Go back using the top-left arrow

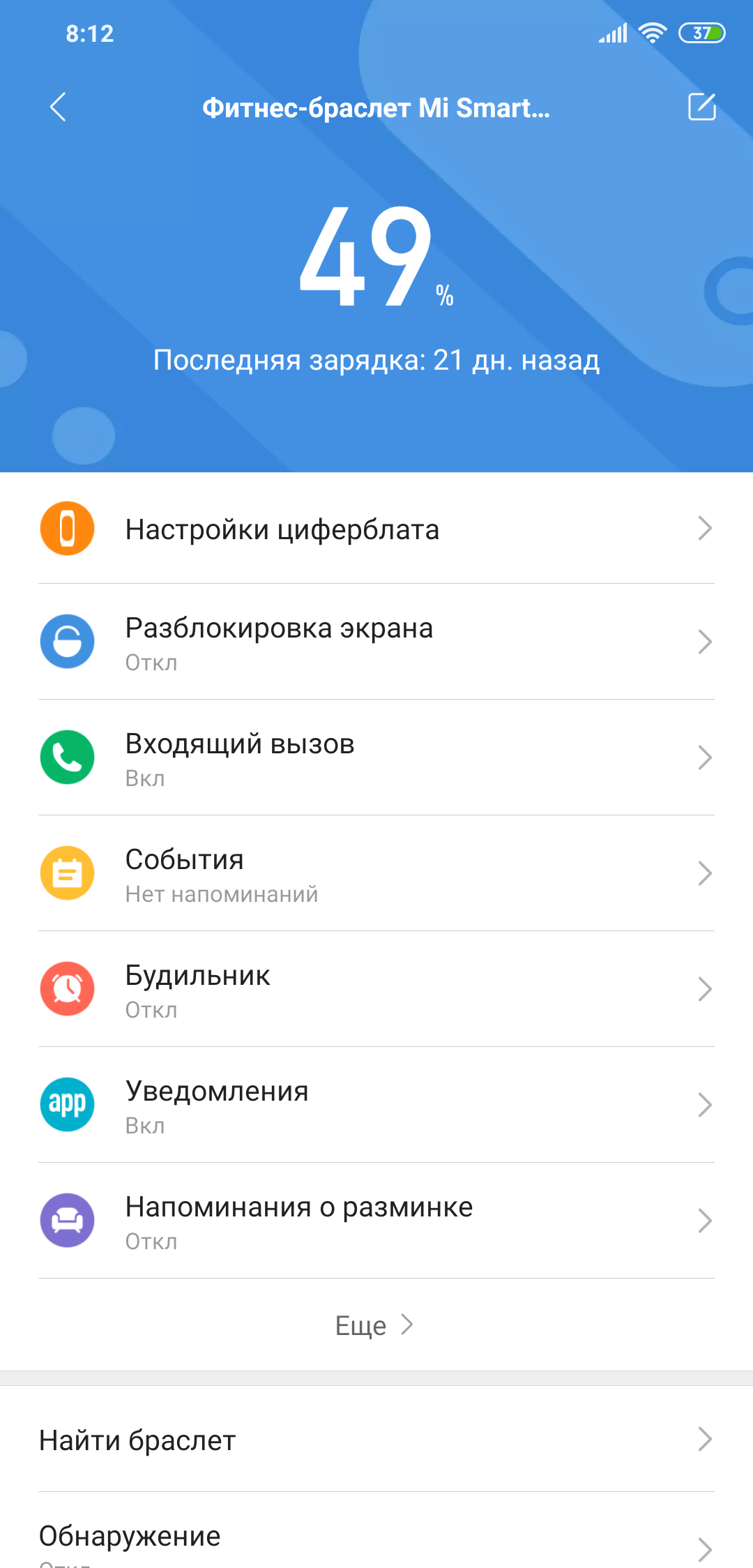pyautogui.click(x=59, y=107)
